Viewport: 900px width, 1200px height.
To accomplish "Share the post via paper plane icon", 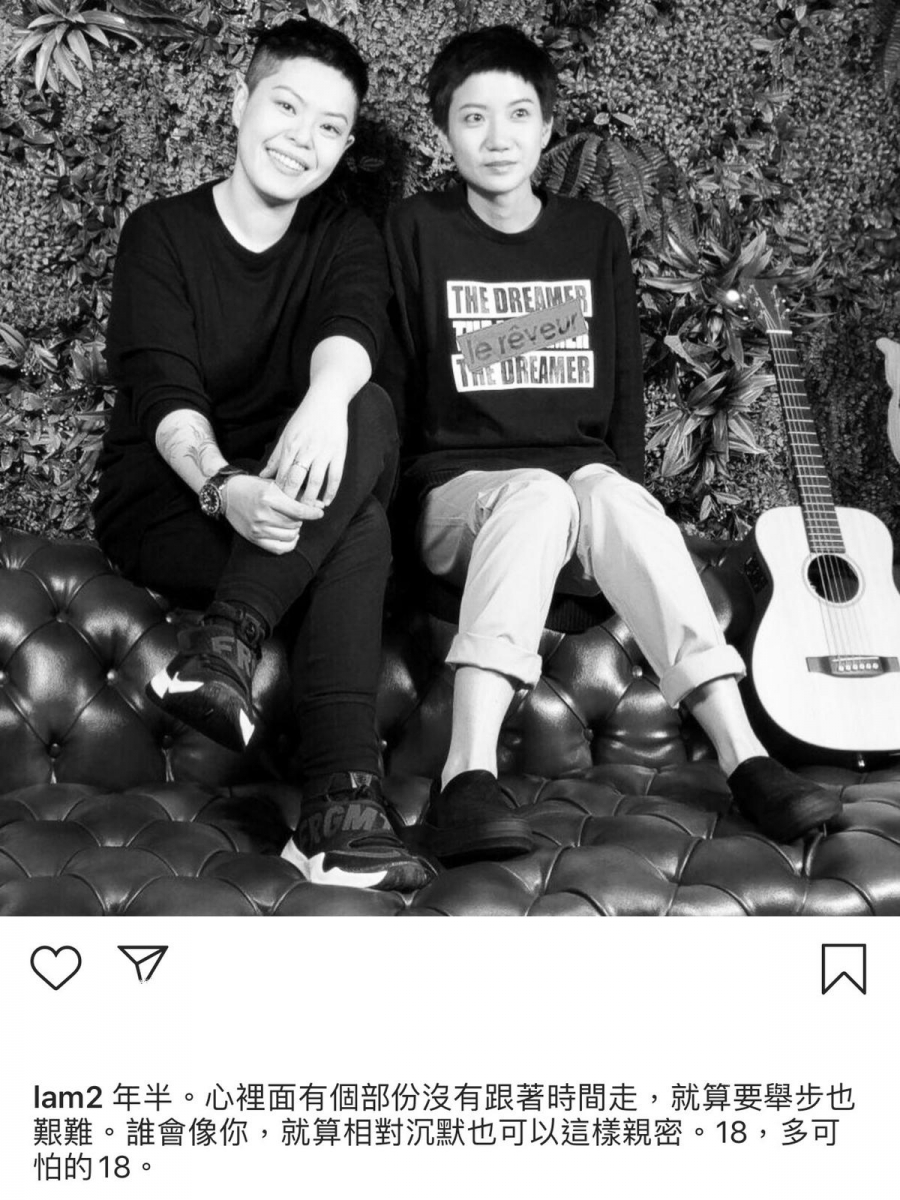I will pyautogui.click(x=142, y=964).
